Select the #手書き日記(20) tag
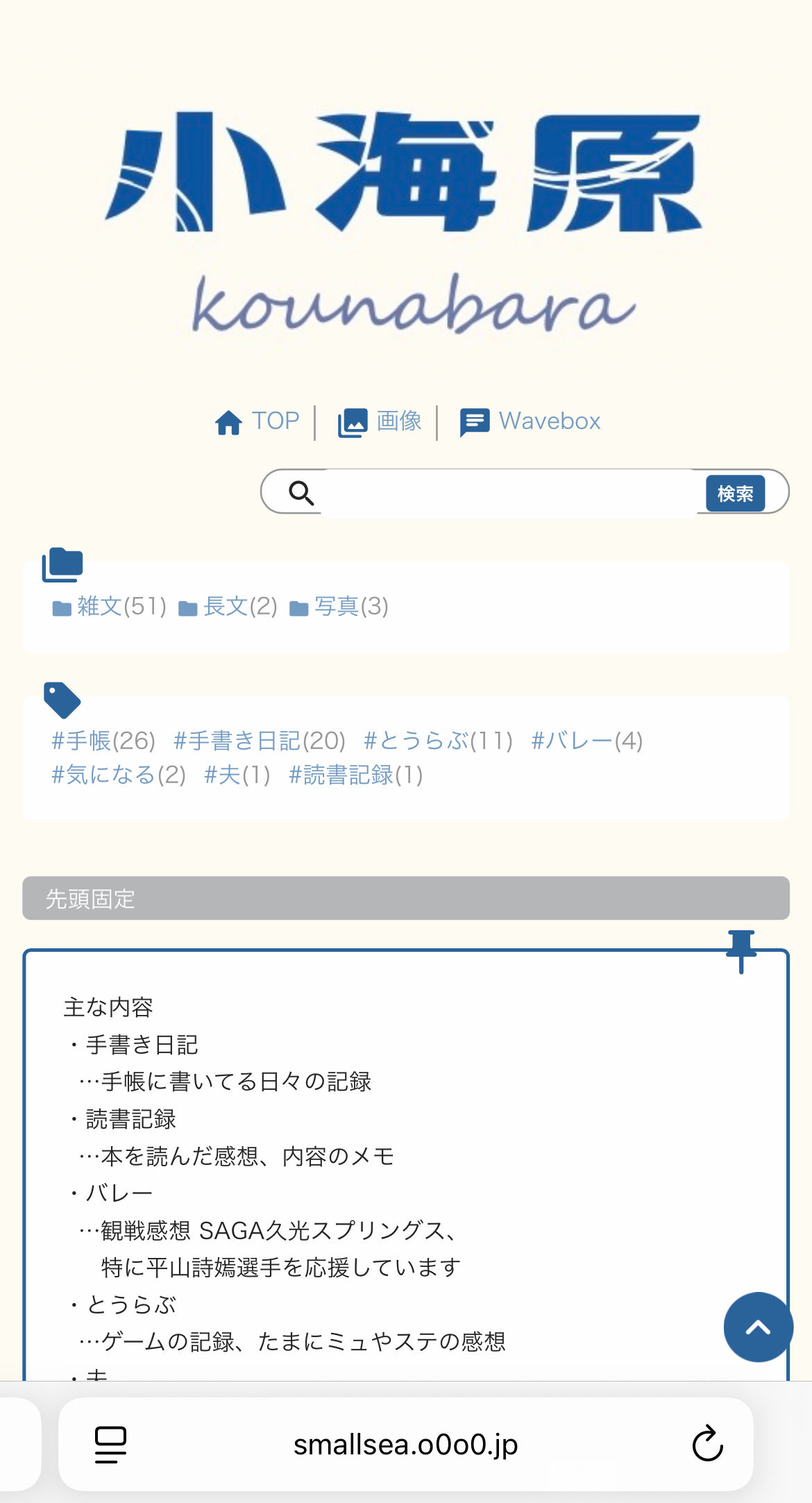The image size is (812, 1503). 260,741
